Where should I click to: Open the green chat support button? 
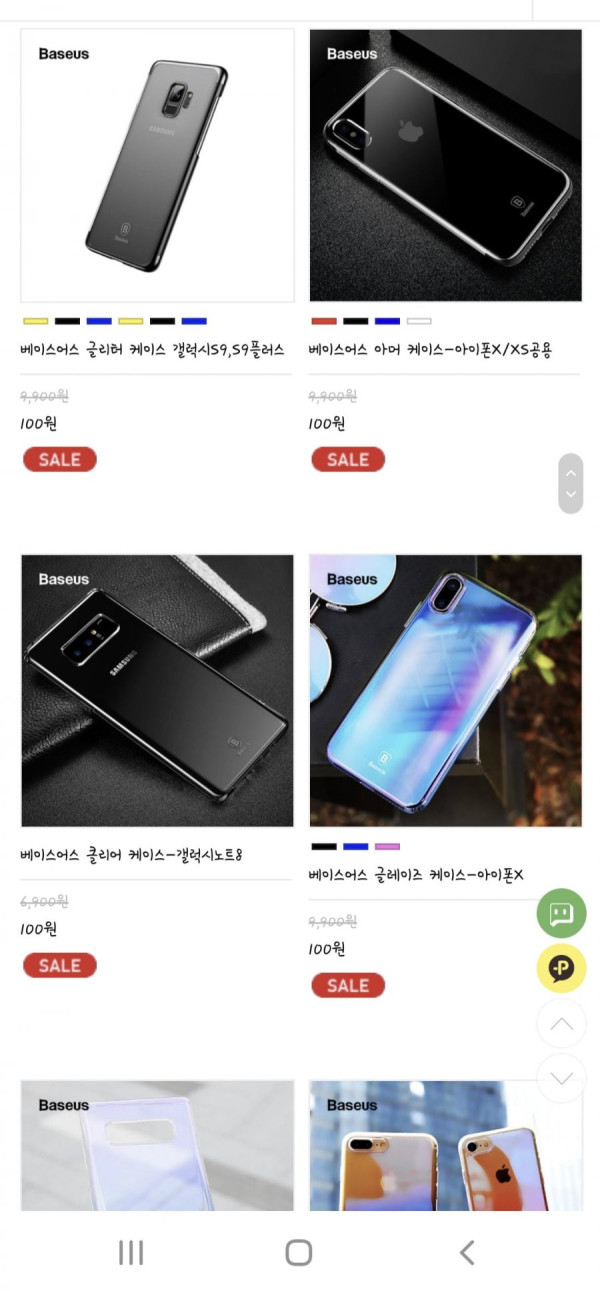[x=561, y=913]
